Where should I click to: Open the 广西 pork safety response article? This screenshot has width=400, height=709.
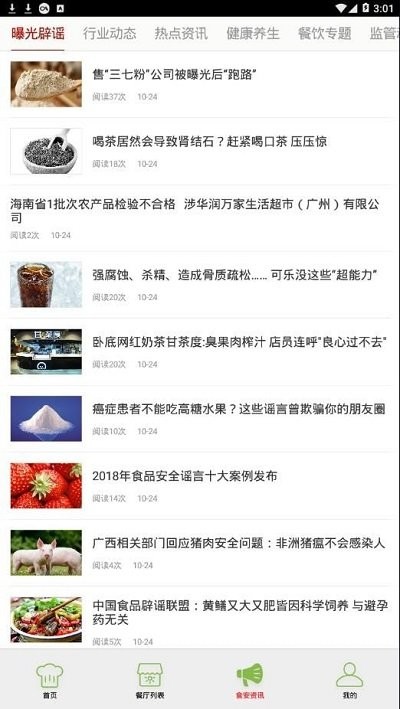[200, 553]
